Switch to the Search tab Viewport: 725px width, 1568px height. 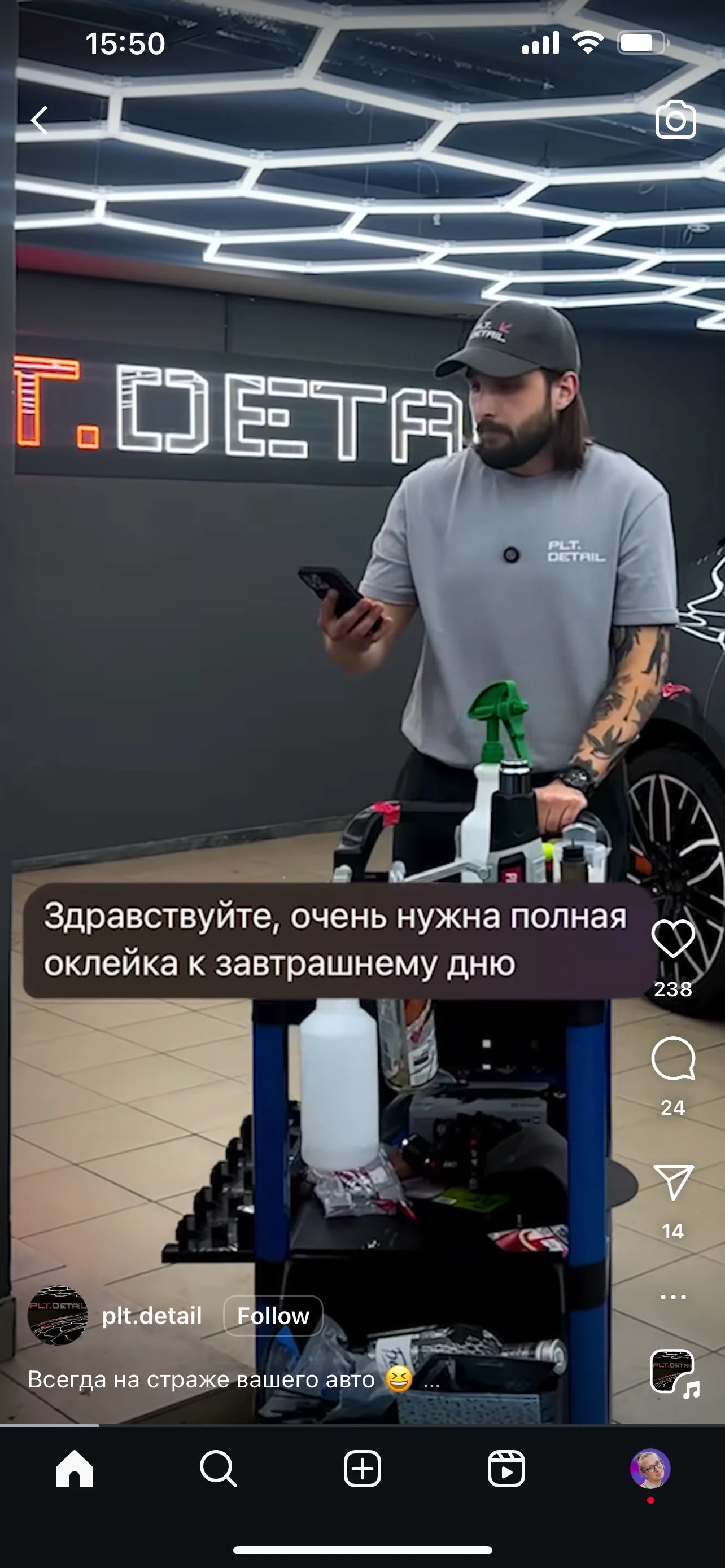click(218, 1469)
